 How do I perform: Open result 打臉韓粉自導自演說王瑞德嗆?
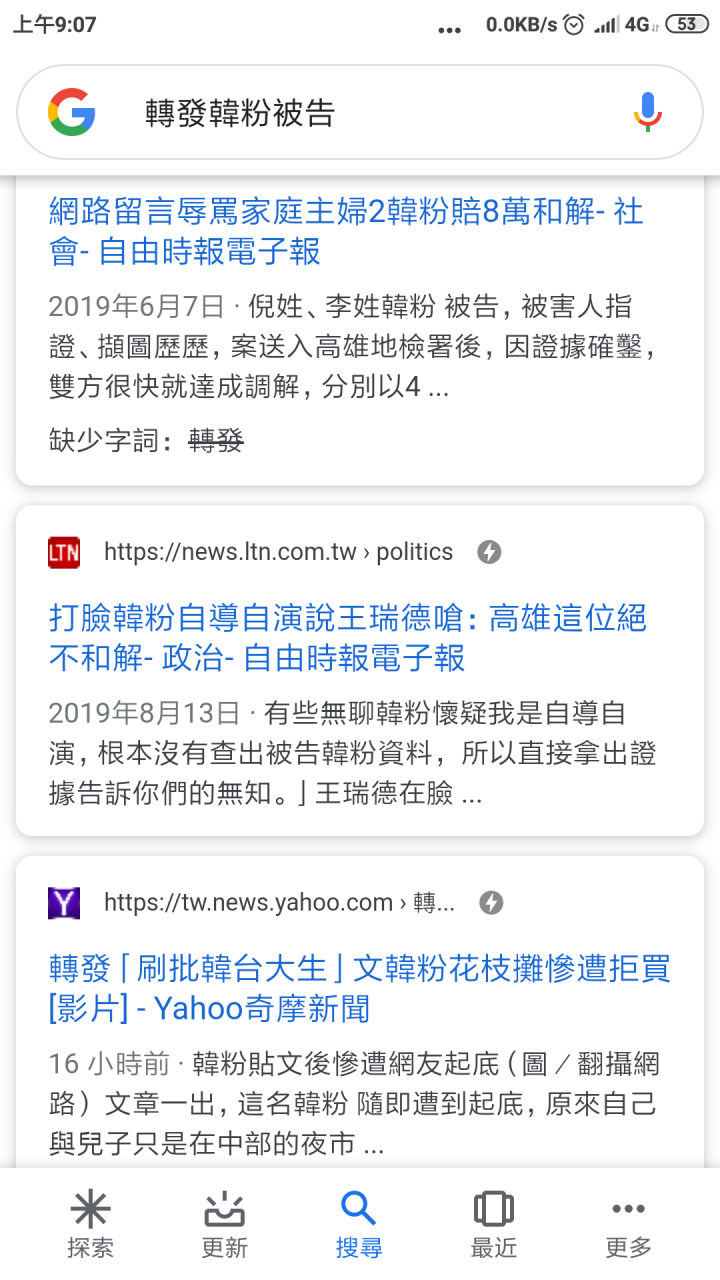[347, 638]
